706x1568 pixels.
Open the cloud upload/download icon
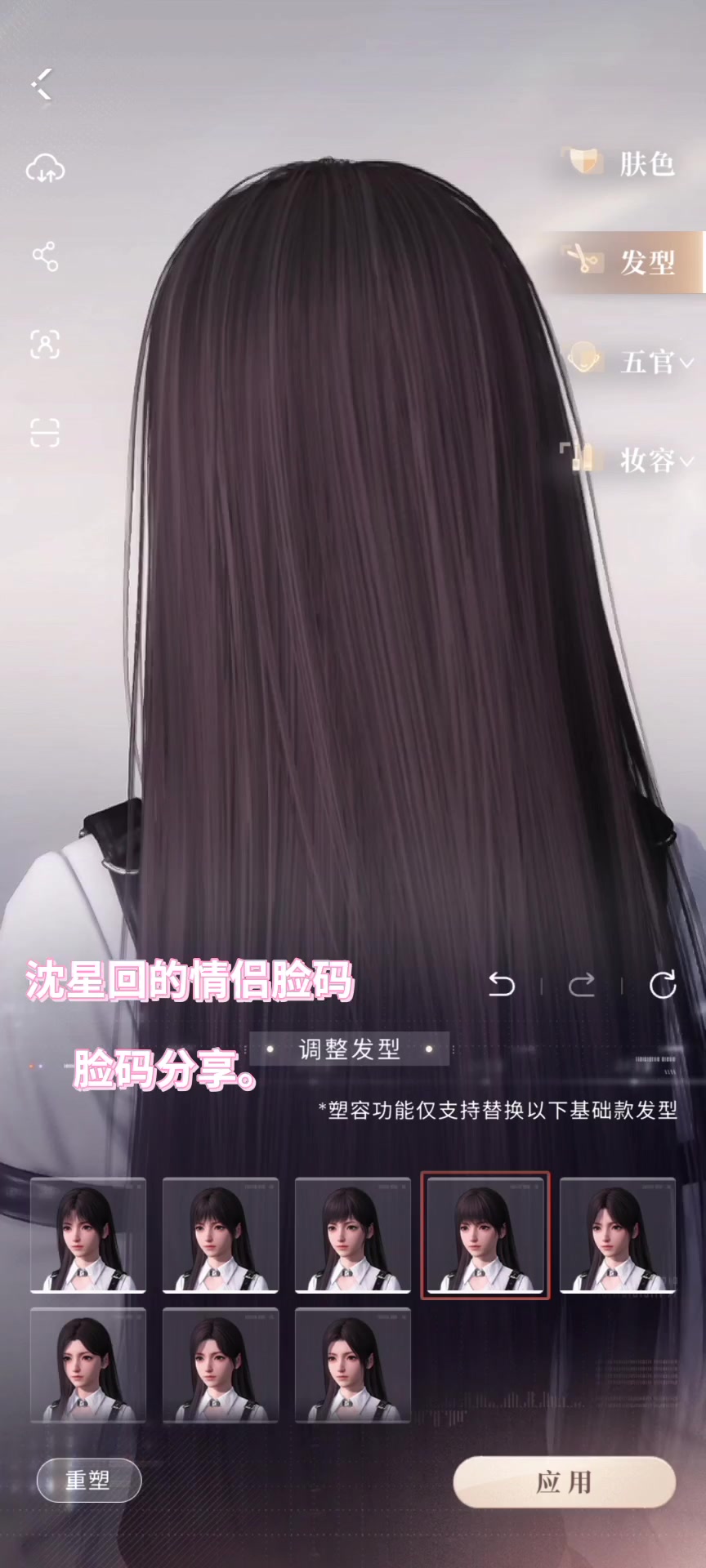[x=46, y=170]
